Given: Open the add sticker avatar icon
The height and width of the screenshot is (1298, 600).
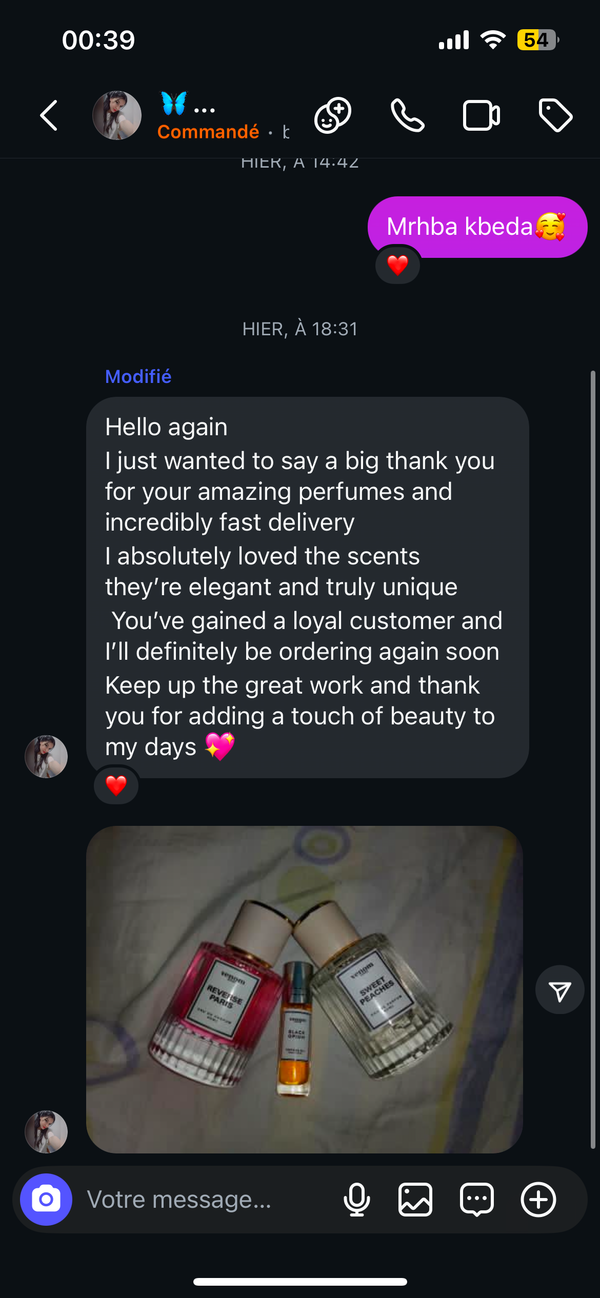Looking at the screenshot, I should [332, 116].
